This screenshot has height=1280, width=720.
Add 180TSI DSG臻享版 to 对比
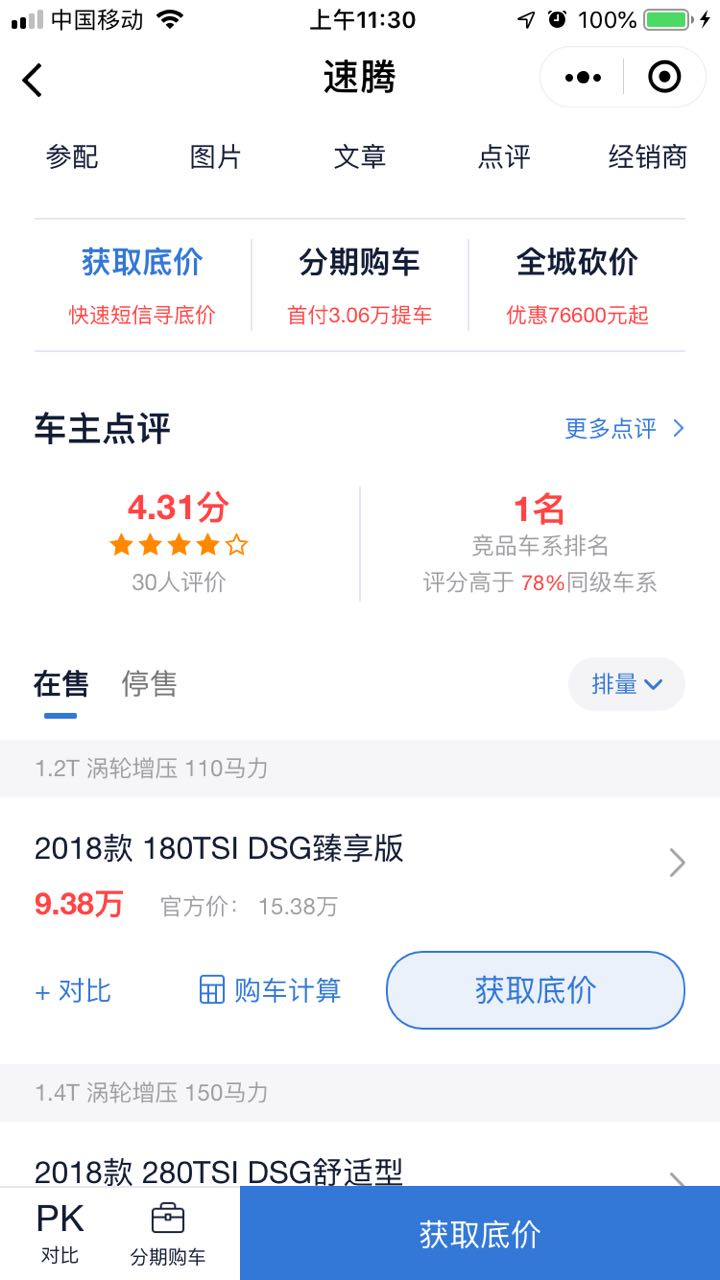tap(73, 991)
